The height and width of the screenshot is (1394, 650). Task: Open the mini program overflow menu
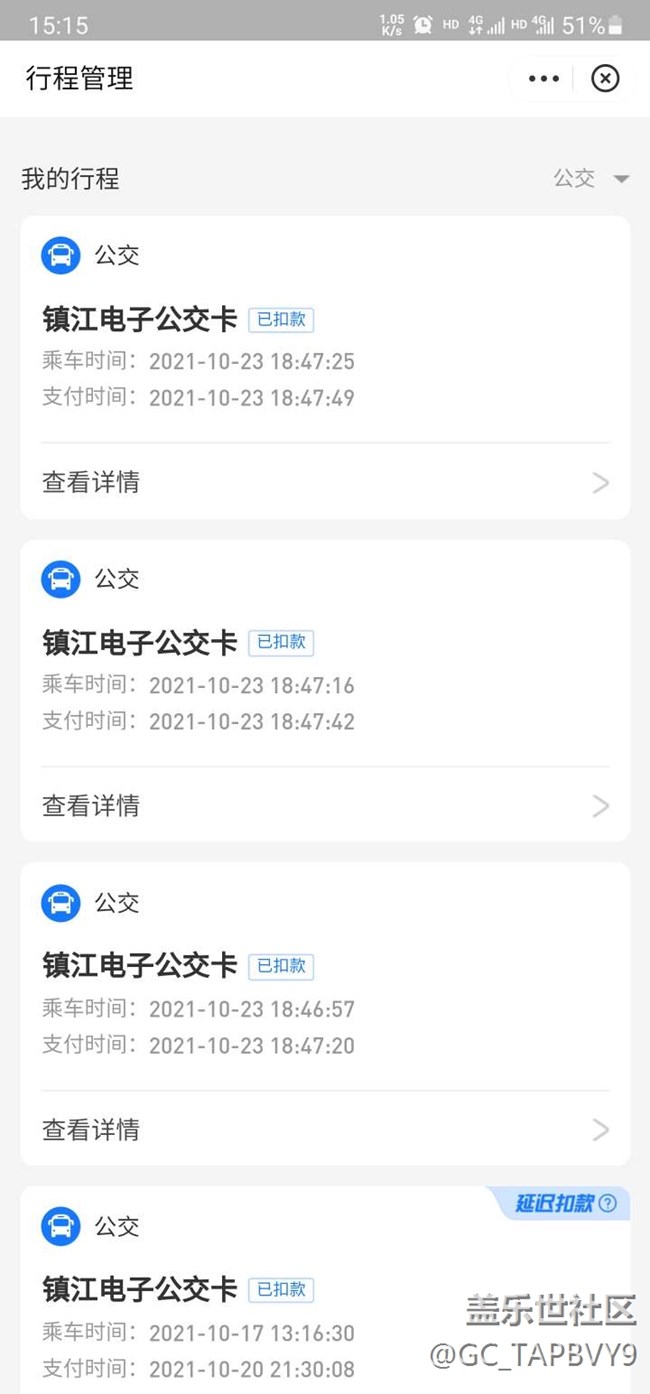544,78
